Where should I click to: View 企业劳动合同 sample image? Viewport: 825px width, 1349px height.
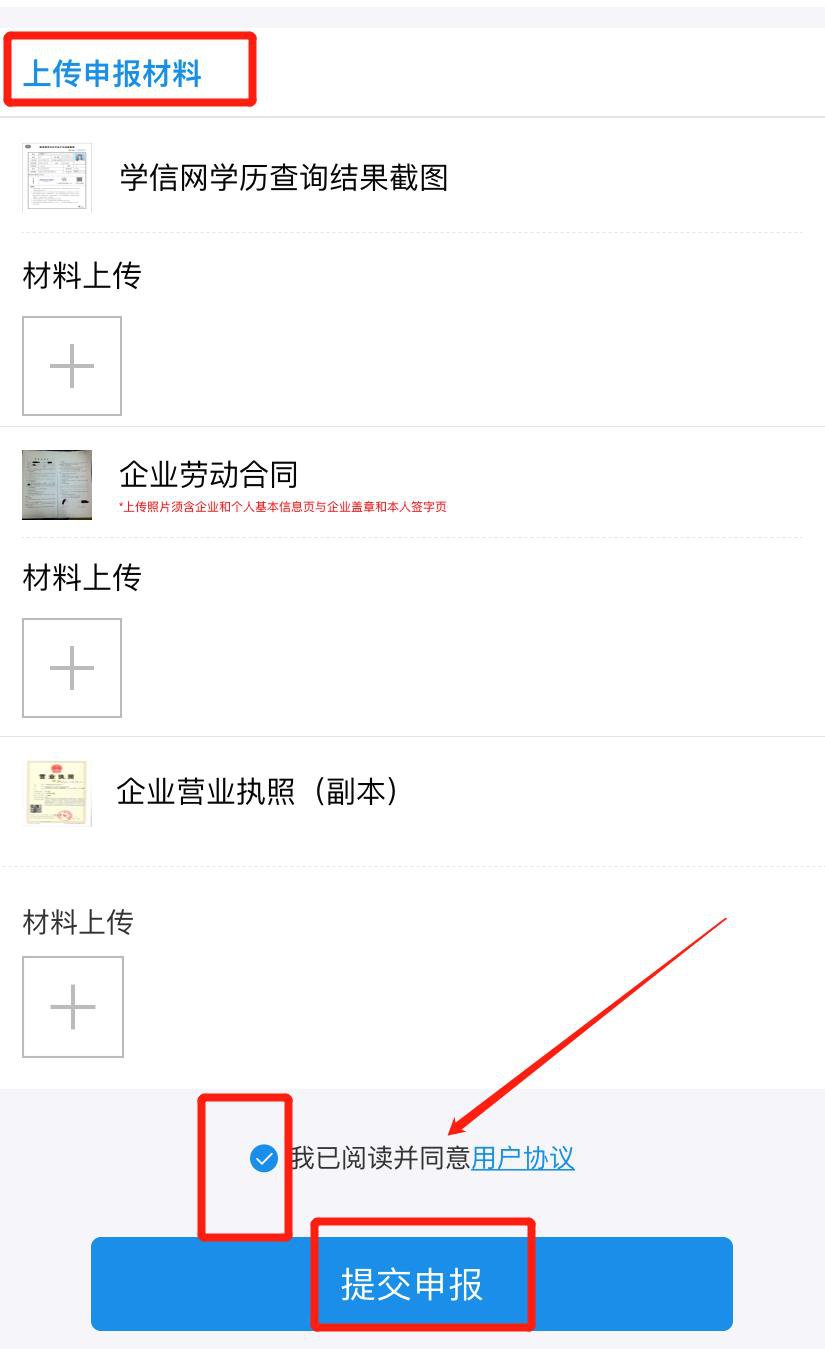click(57, 485)
